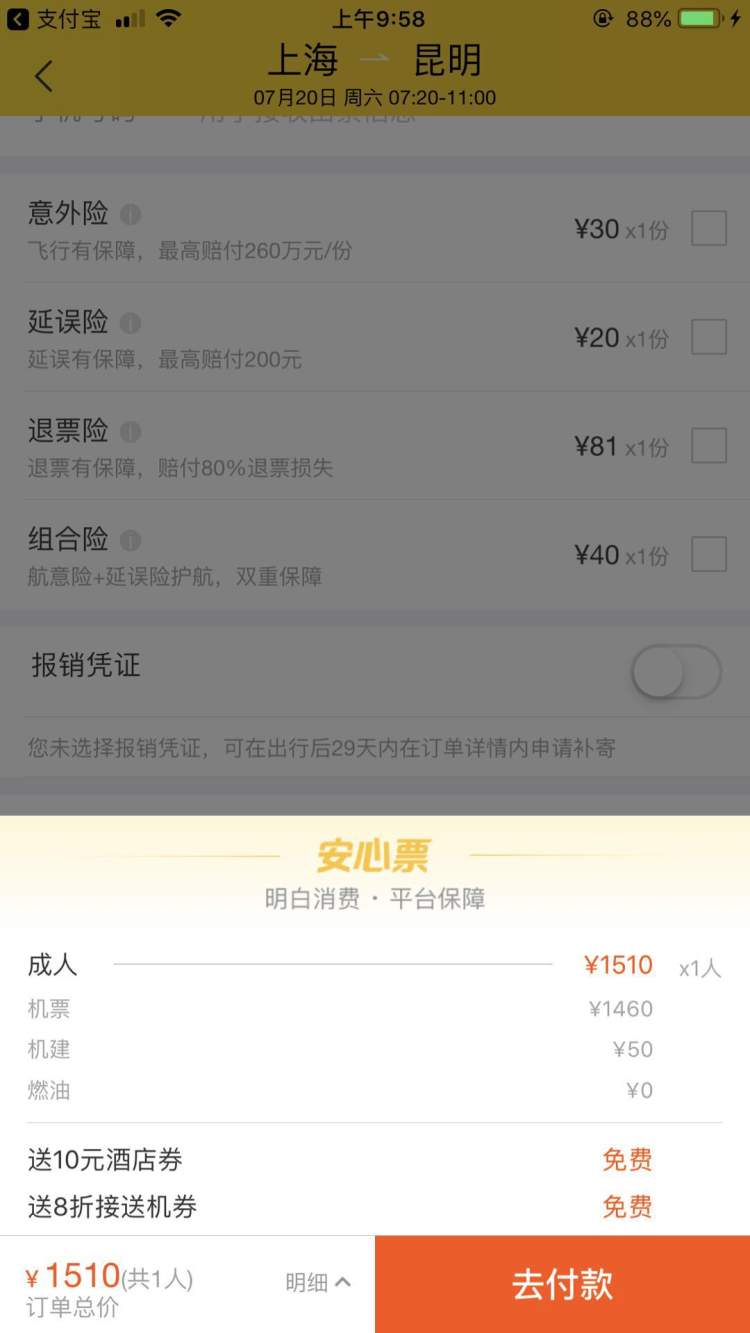Proceed with 去付款 button

tap(562, 1284)
